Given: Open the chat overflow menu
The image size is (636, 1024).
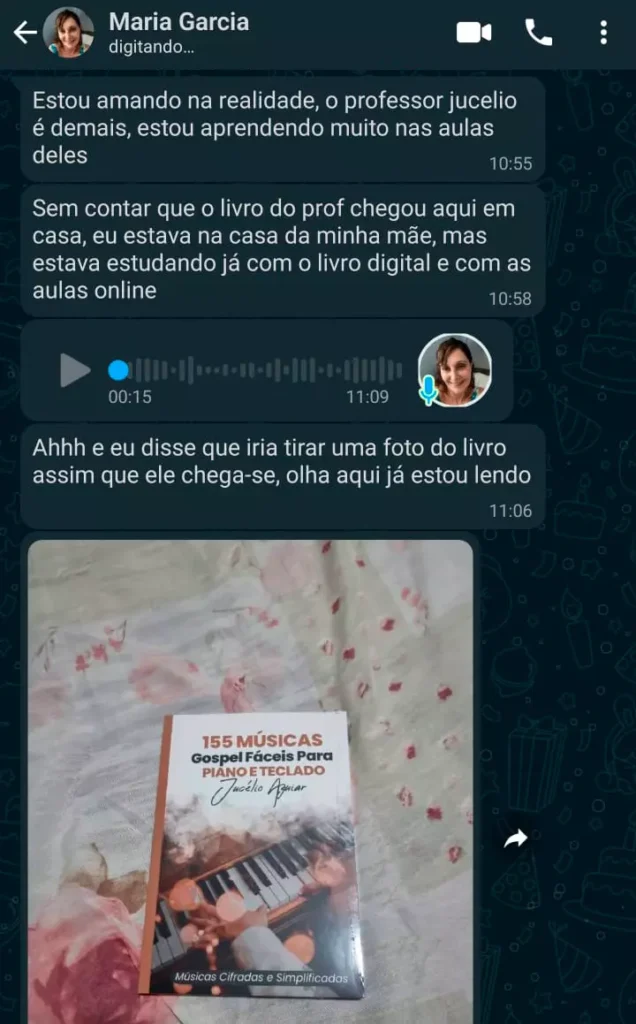Looking at the screenshot, I should (x=603, y=33).
